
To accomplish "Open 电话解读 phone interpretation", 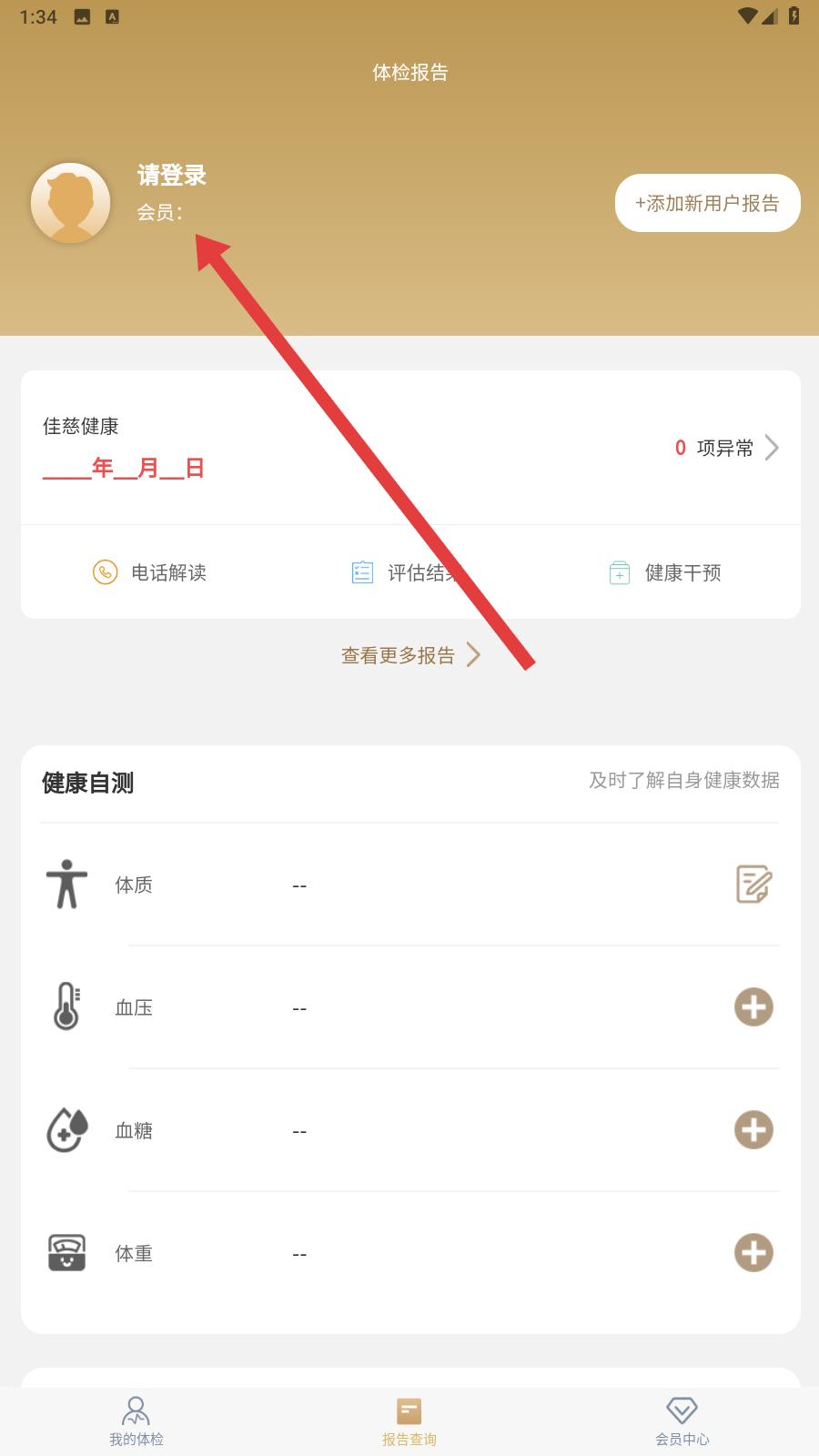I will 150,572.
